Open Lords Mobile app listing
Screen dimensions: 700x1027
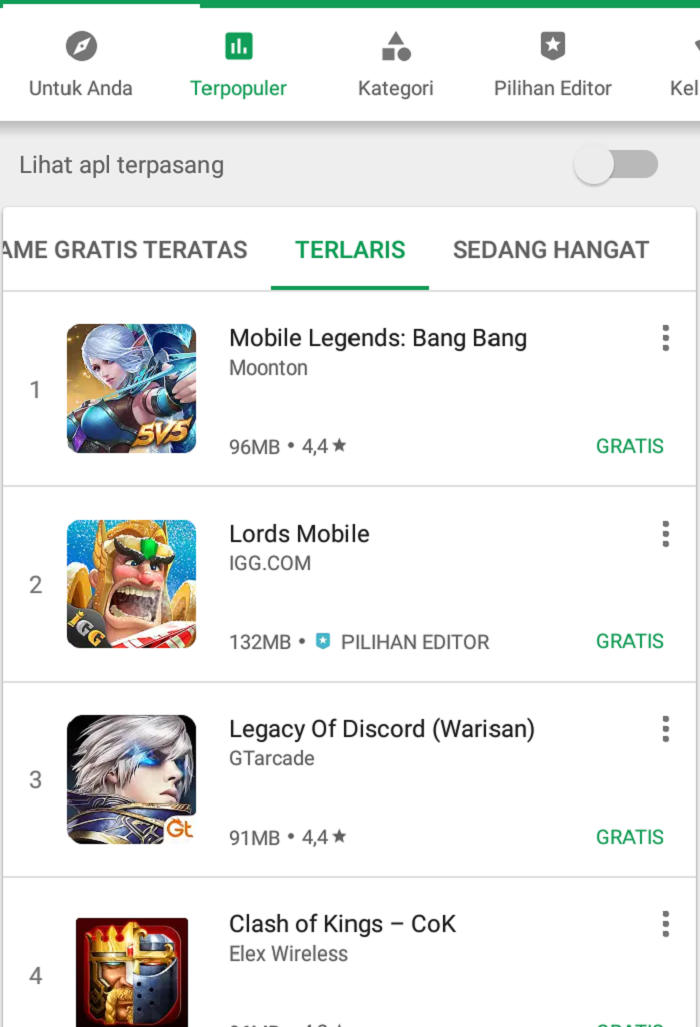coord(300,534)
